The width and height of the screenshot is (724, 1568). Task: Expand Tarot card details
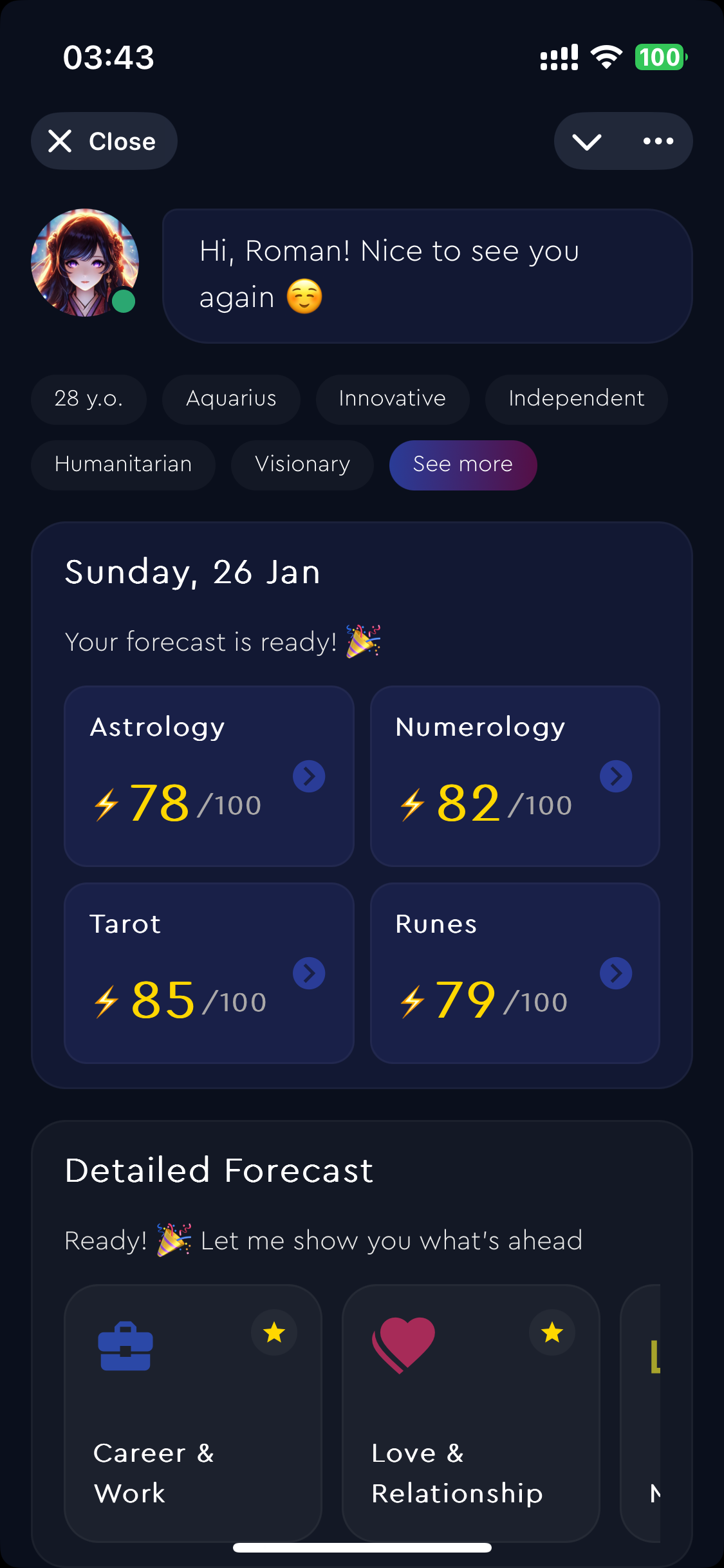[309, 973]
